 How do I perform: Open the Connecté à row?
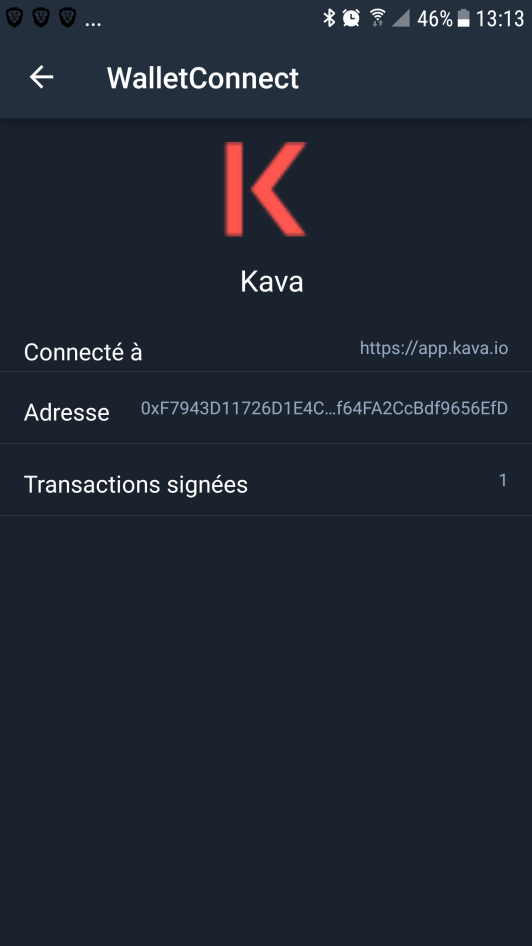pyautogui.click(x=266, y=350)
